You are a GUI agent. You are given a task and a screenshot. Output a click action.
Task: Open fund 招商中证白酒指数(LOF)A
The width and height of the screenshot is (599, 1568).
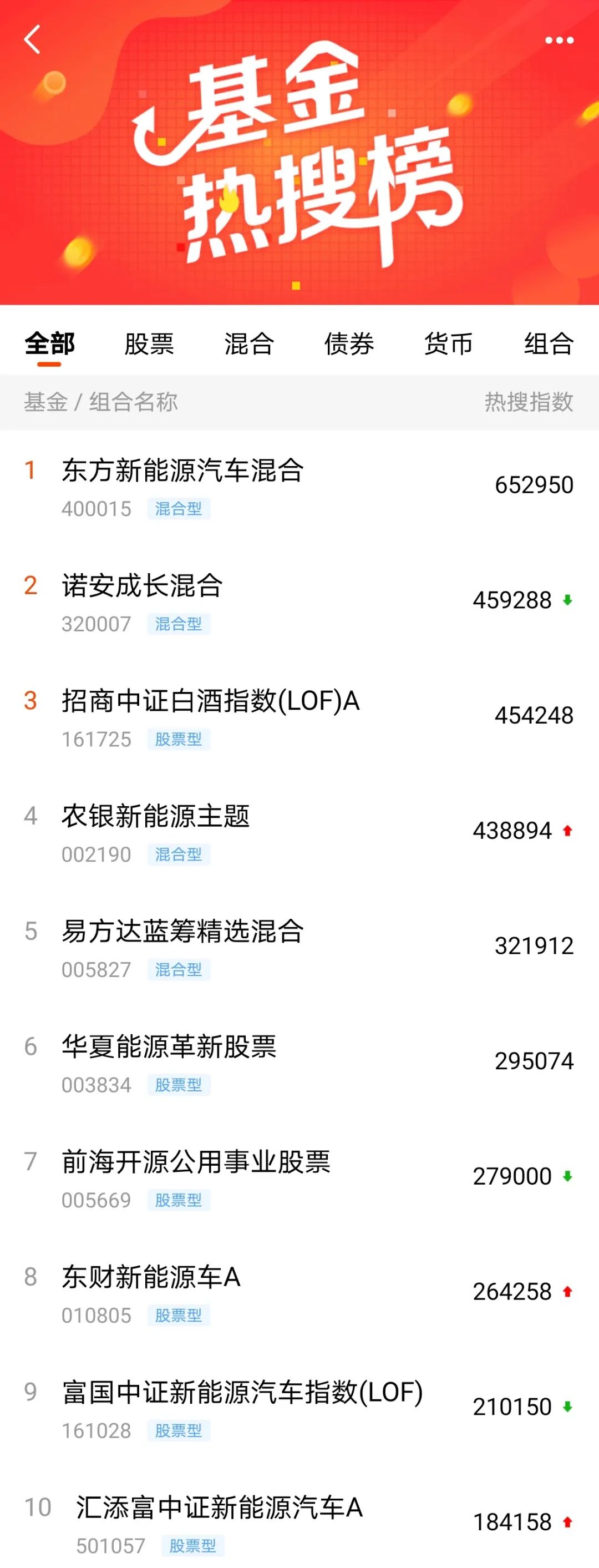pos(210,701)
